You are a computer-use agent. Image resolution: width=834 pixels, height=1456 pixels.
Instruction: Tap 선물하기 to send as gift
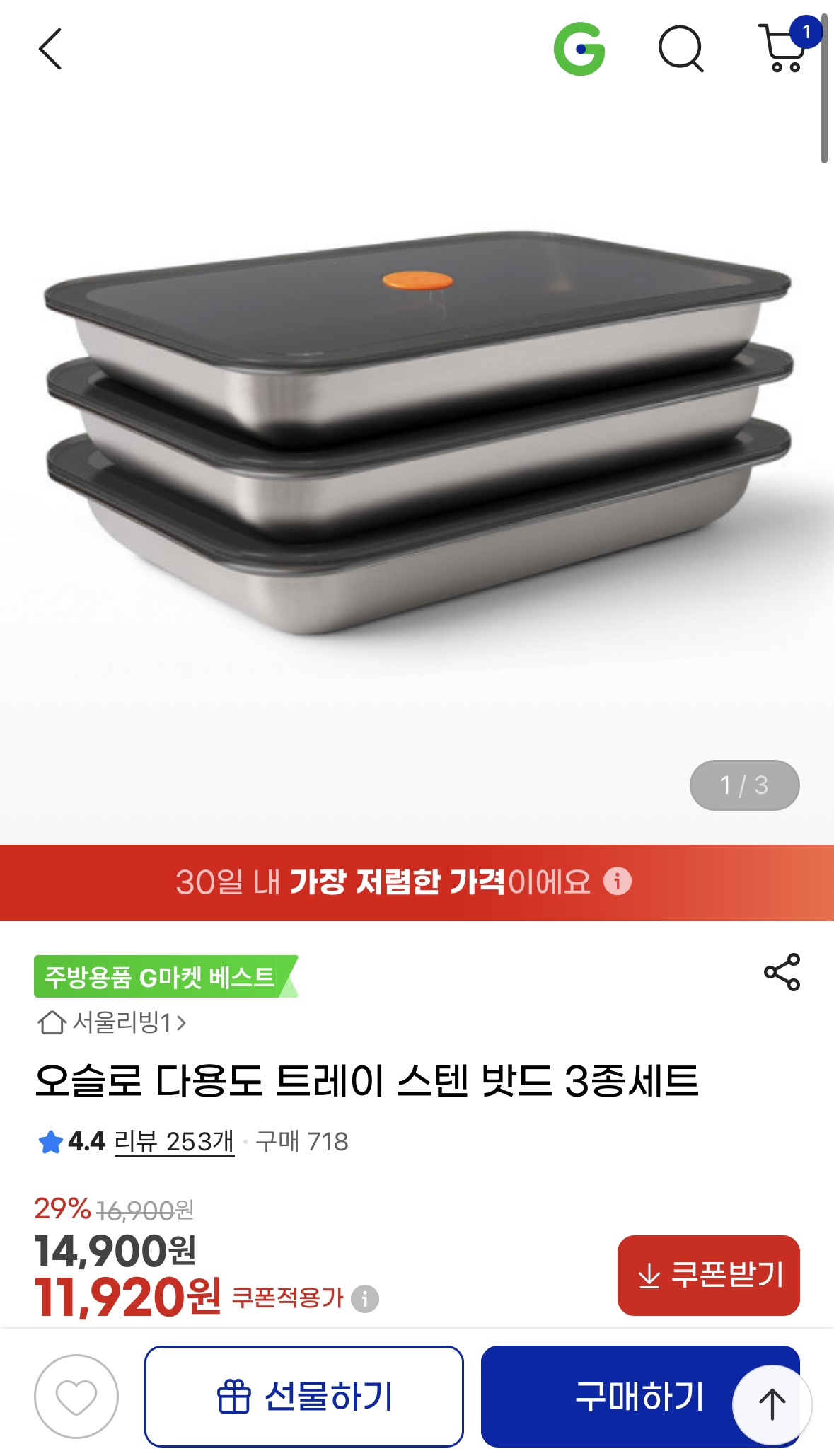pyautogui.click(x=304, y=1397)
